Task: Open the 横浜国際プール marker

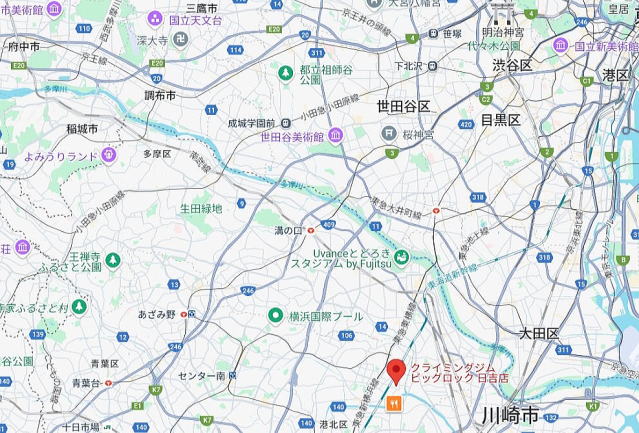Action: coord(274,316)
